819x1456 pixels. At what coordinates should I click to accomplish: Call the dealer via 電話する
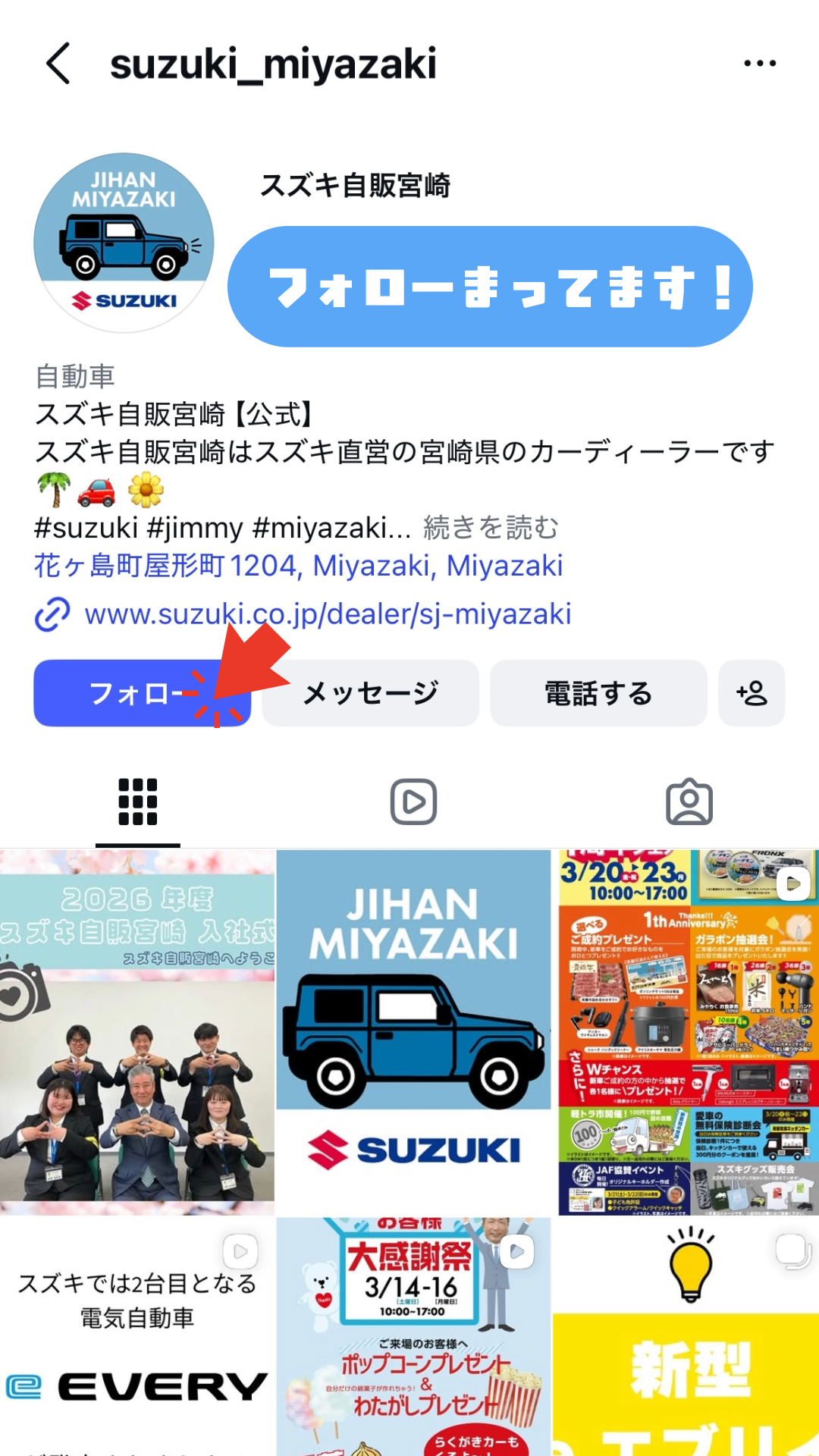point(598,693)
